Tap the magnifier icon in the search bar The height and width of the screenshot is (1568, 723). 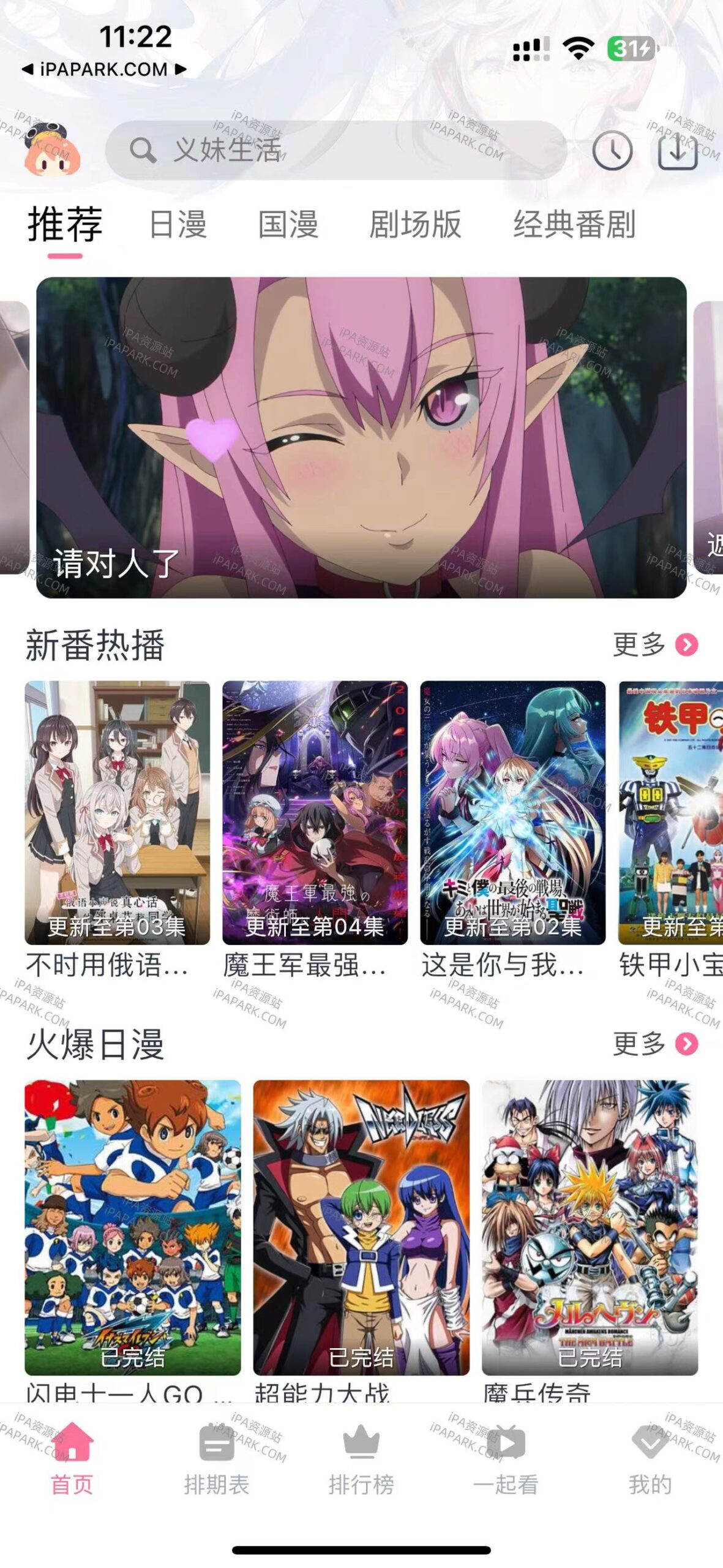pos(144,149)
